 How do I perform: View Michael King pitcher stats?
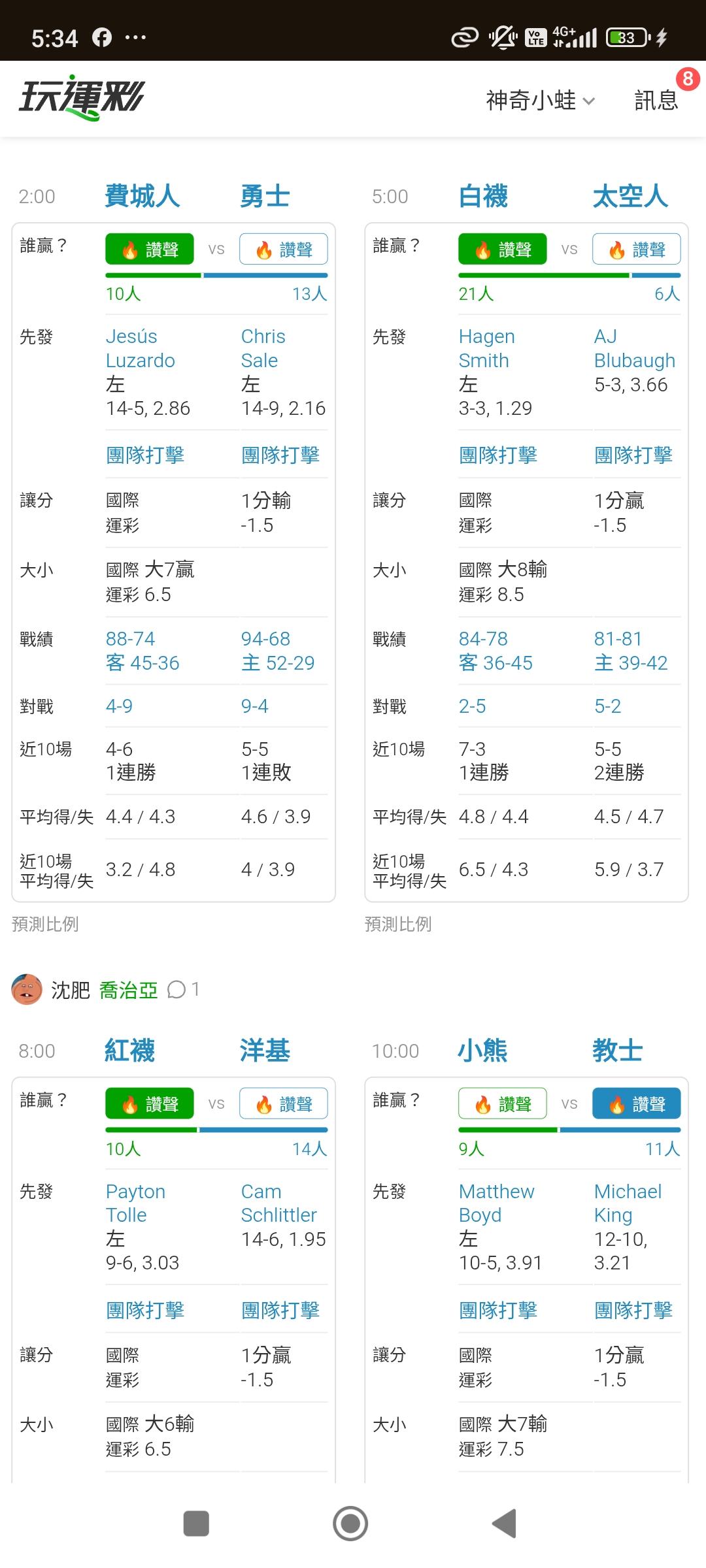[x=628, y=1203]
